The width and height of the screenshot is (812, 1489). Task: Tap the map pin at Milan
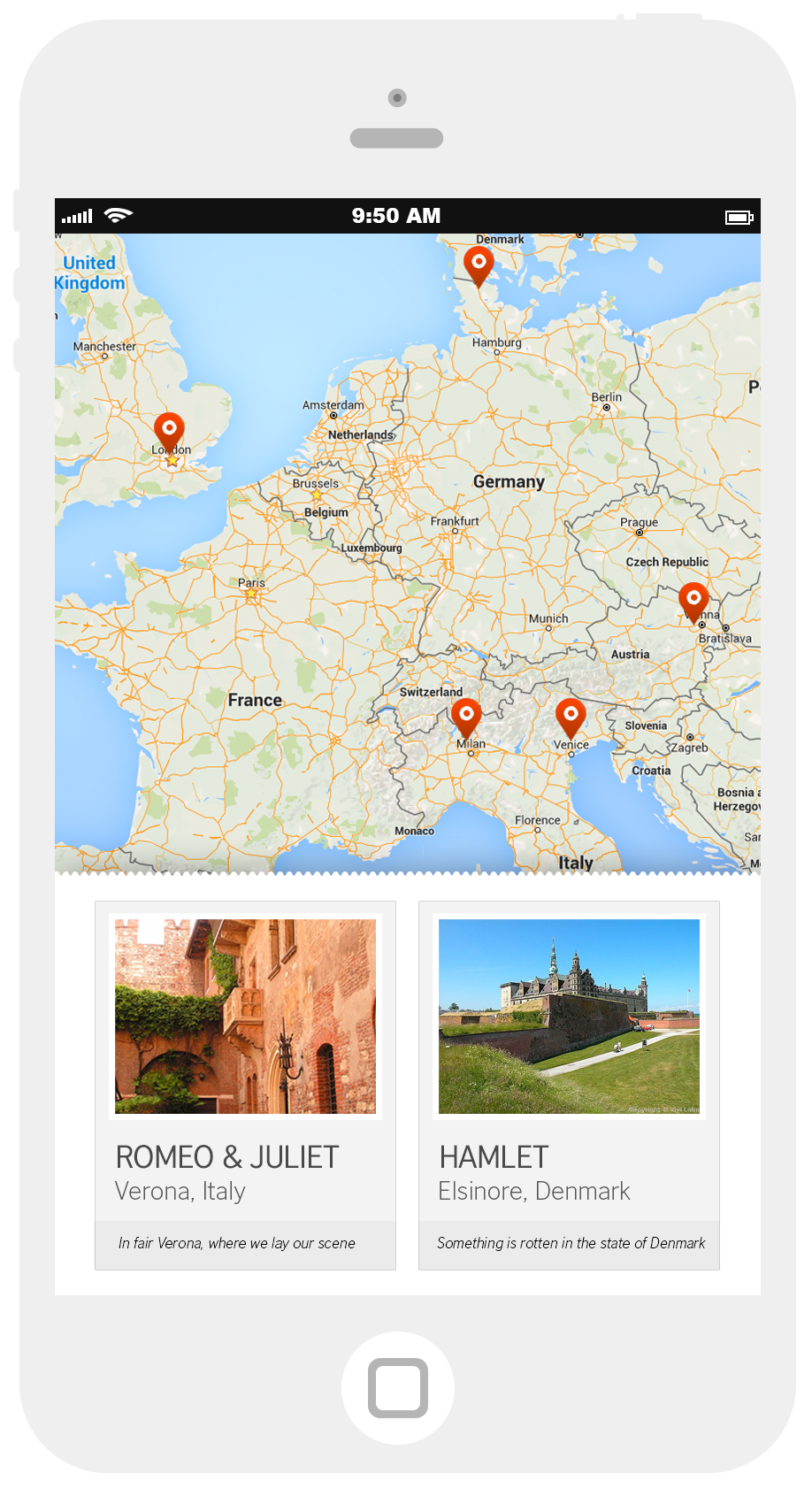pos(466,717)
